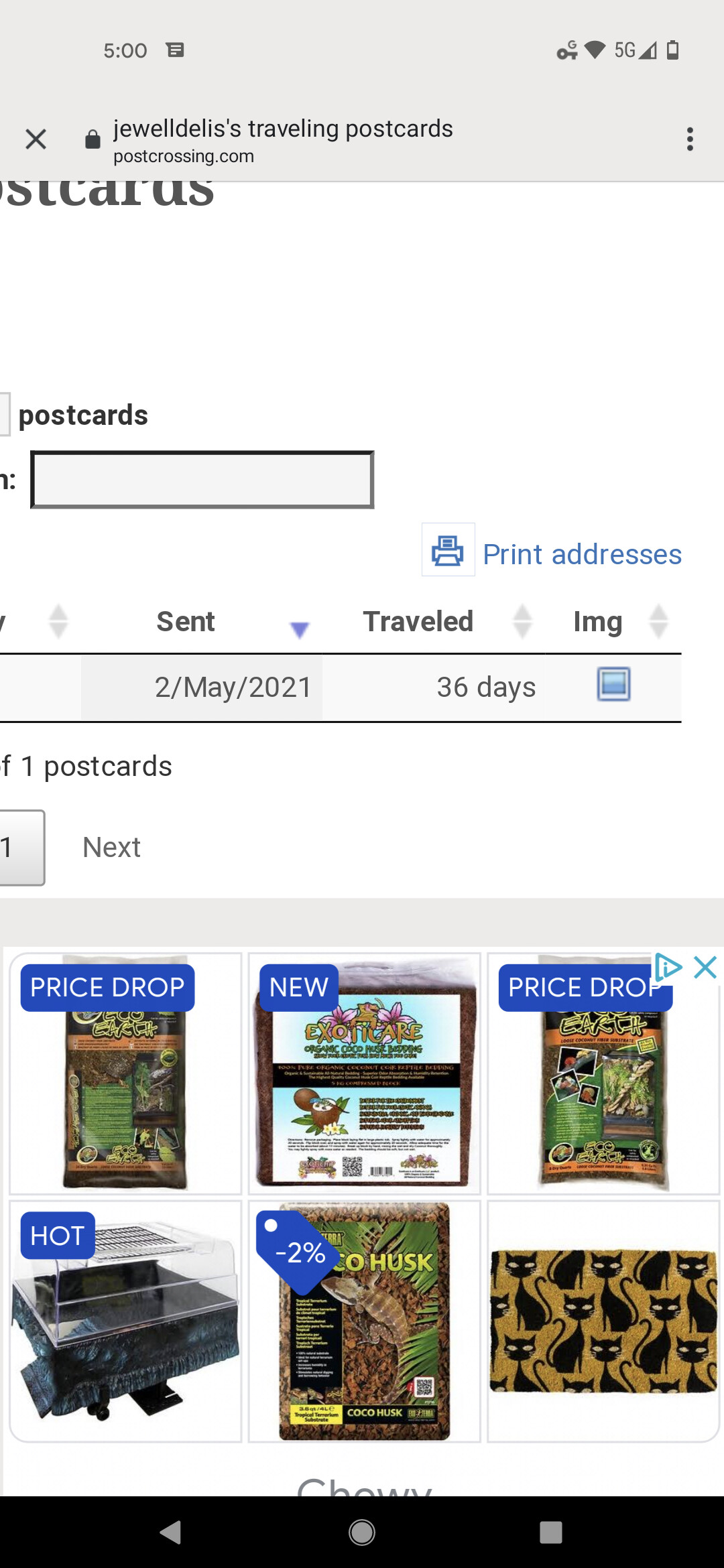The width and height of the screenshot is (724, 1568).
Task: Open the NEW Exoticare coco husk ad
Action: pos(365,1073)
